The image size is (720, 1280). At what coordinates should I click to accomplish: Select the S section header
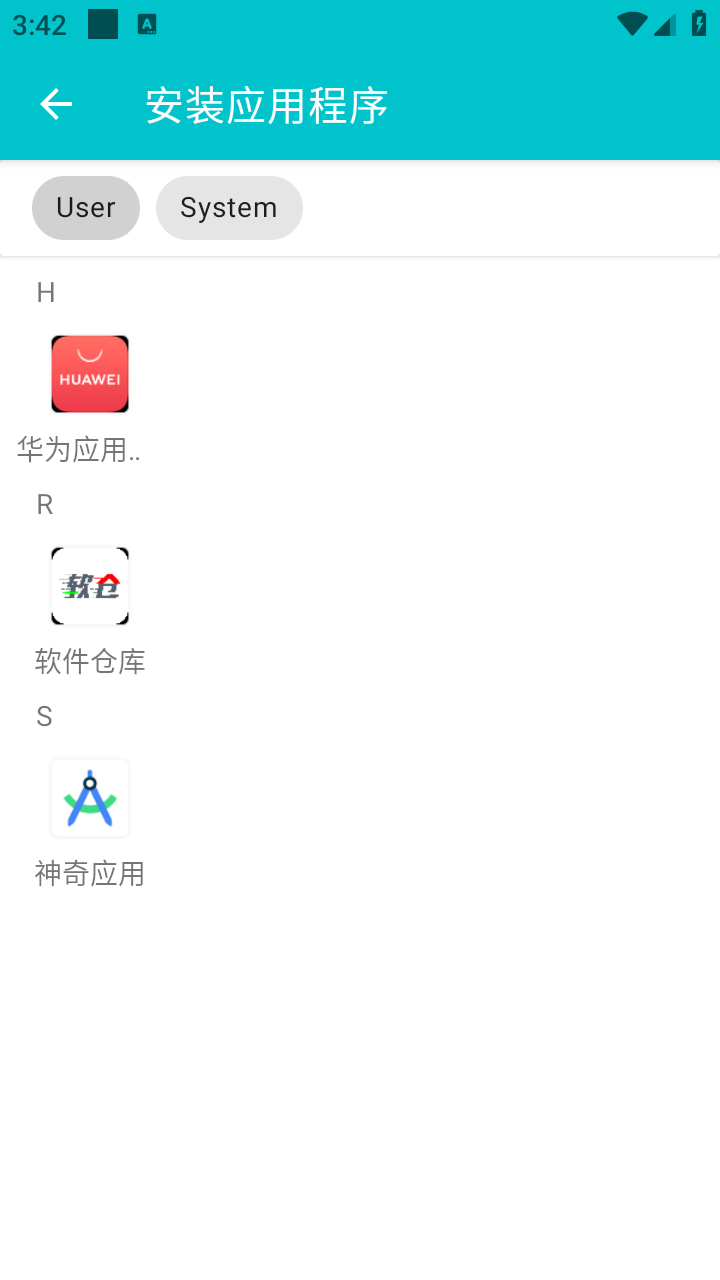pyautogui.click(x=43, y=716)
